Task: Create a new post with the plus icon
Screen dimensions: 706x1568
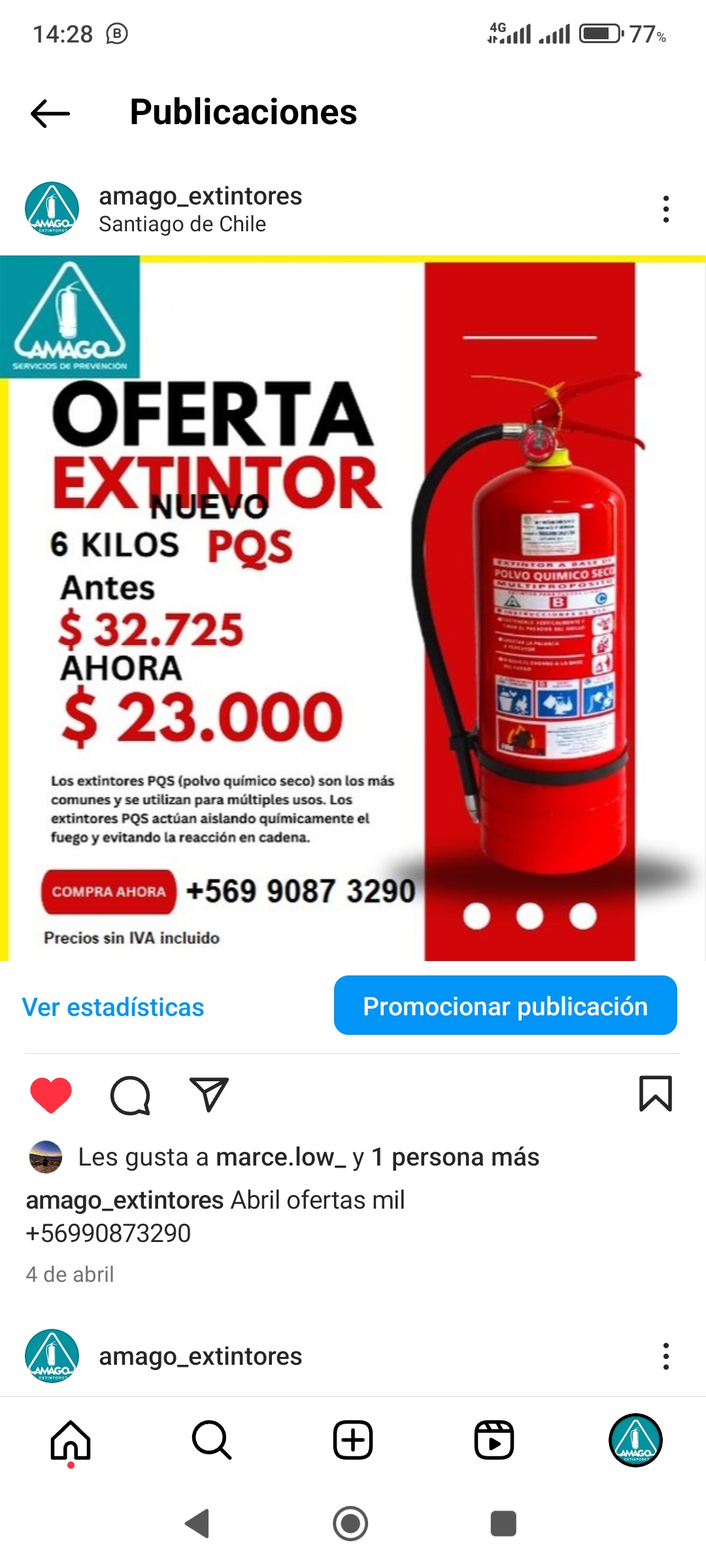Action: 353,1440
